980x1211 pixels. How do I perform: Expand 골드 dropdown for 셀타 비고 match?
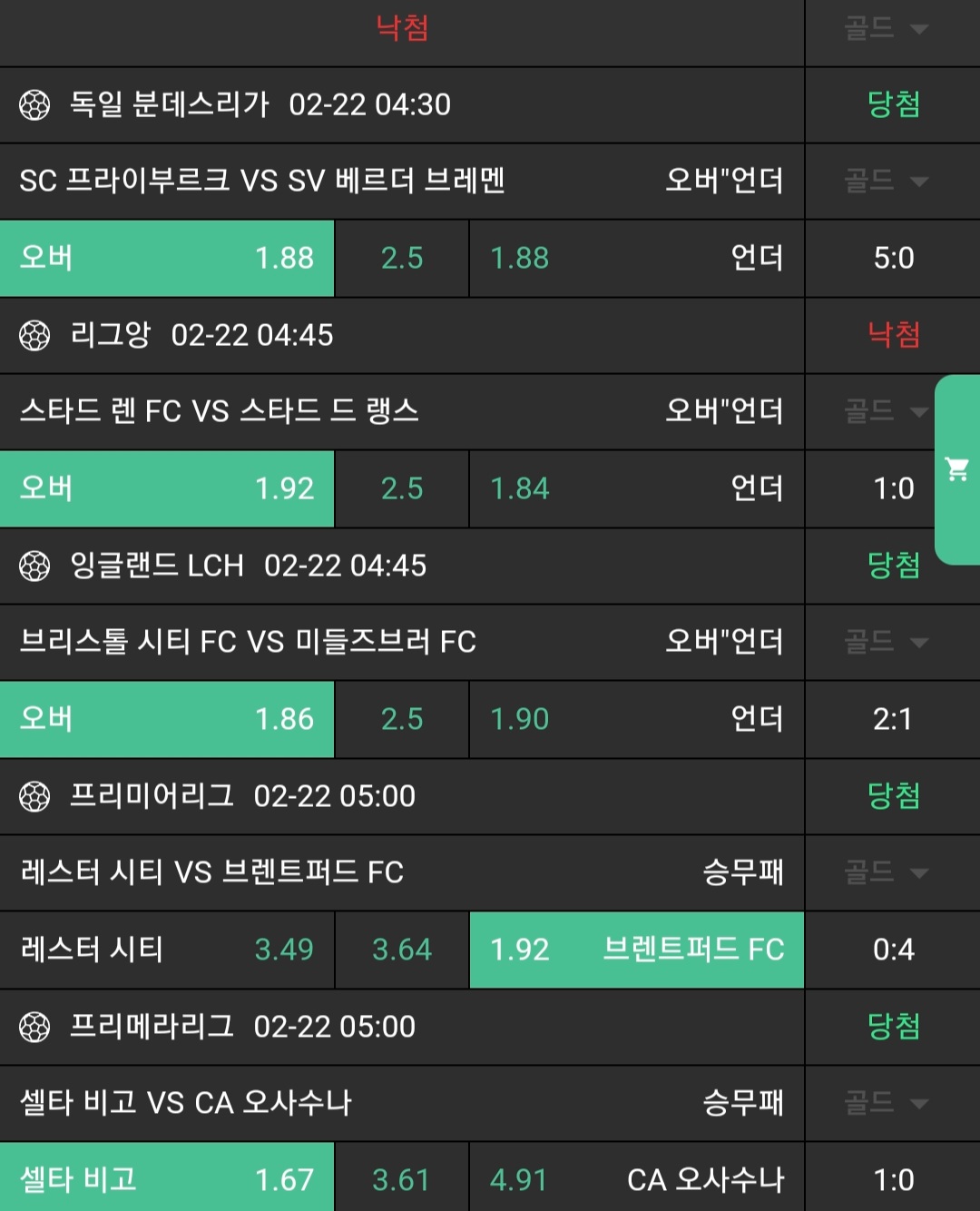click(886, 1103)
